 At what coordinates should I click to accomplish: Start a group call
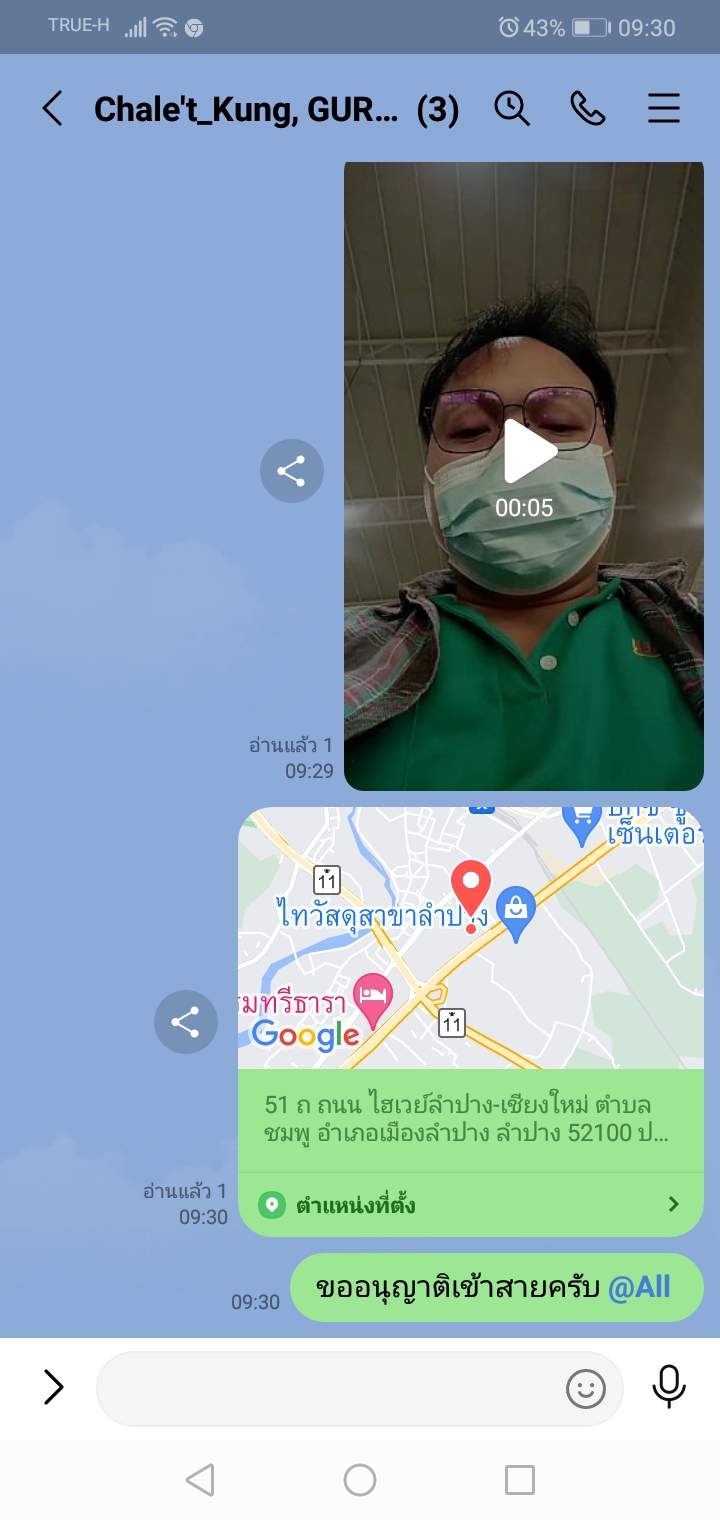(588, 108)
